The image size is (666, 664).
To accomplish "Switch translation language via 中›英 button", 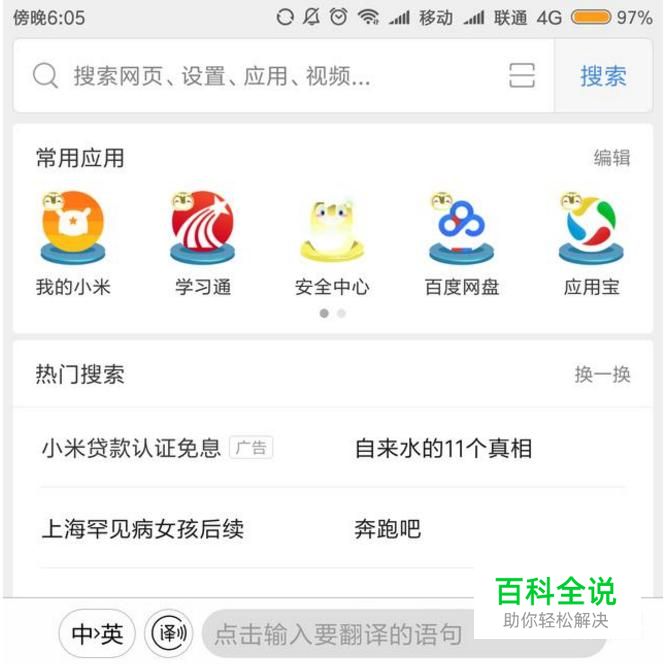I will (97, 633).
